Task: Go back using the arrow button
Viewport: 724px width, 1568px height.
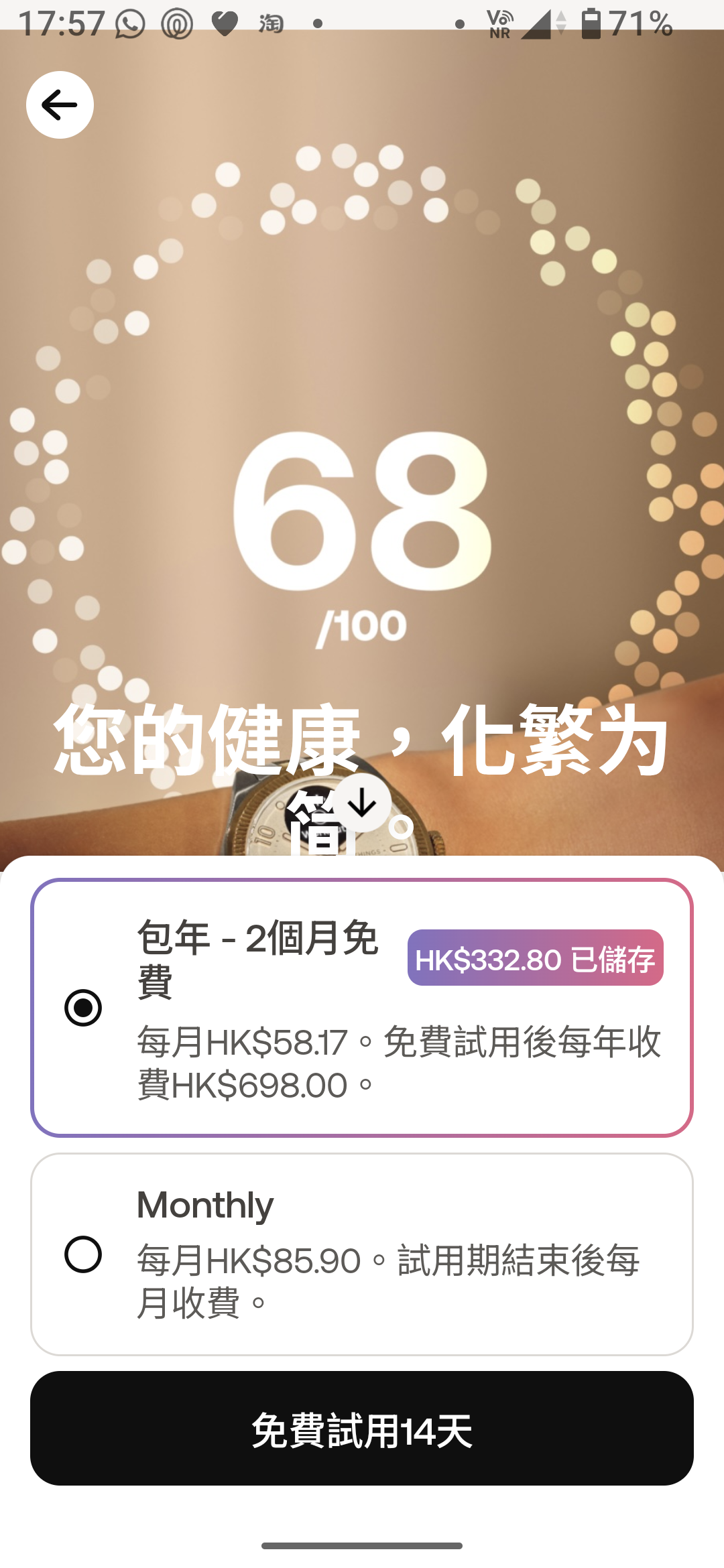Action: pos(60,105)
